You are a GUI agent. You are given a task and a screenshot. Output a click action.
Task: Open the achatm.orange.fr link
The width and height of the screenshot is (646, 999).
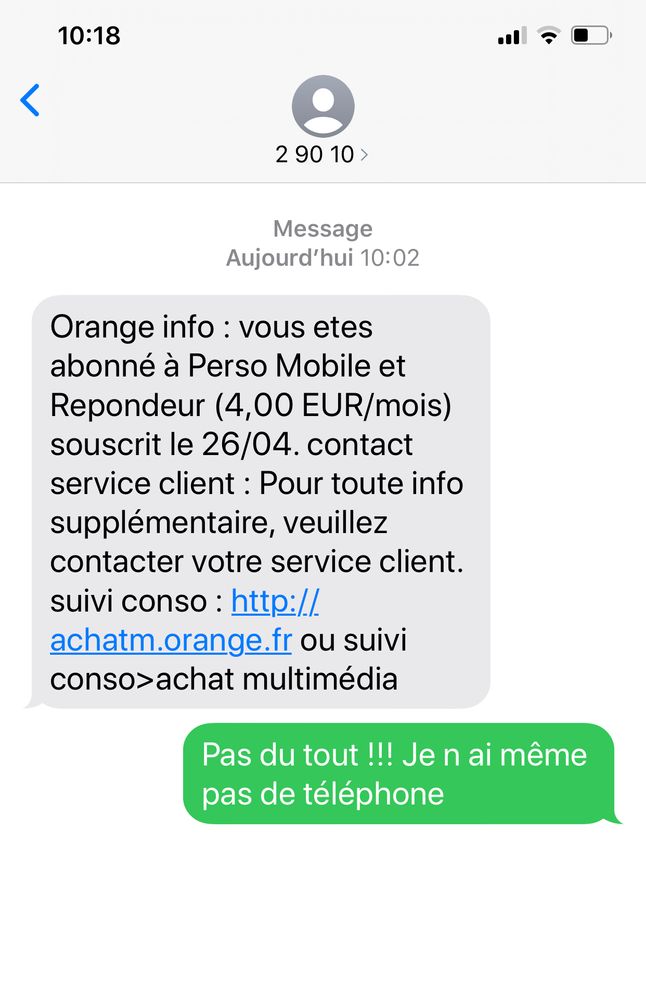172,640
